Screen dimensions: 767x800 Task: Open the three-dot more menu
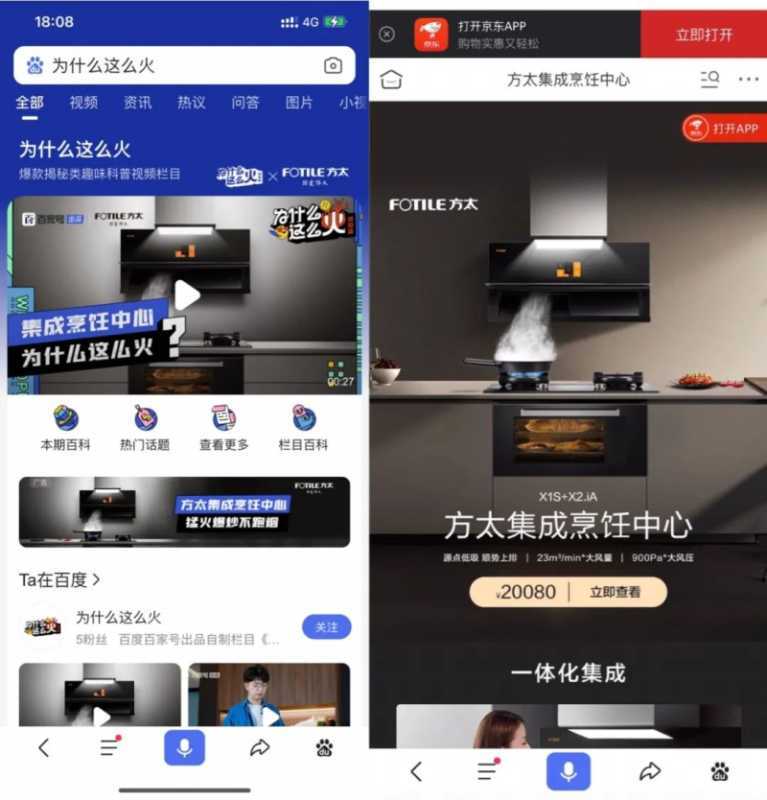pos(748,78)
